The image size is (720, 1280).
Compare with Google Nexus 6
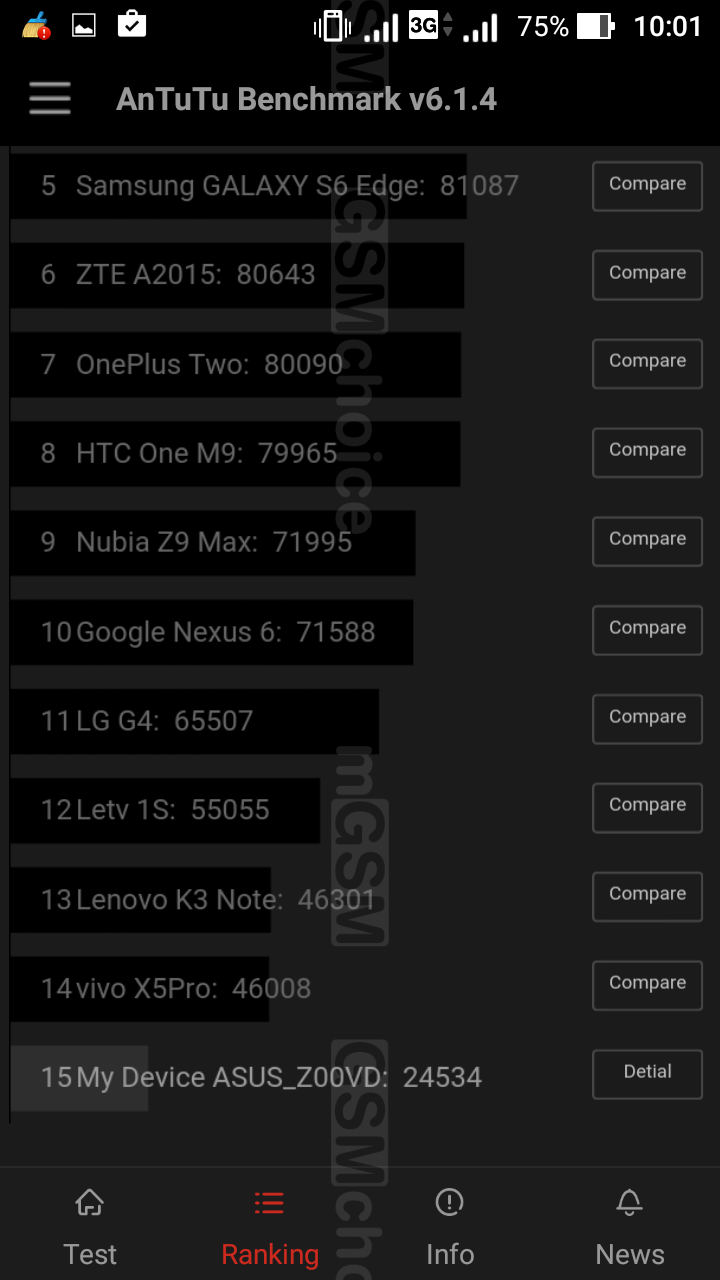647,630
